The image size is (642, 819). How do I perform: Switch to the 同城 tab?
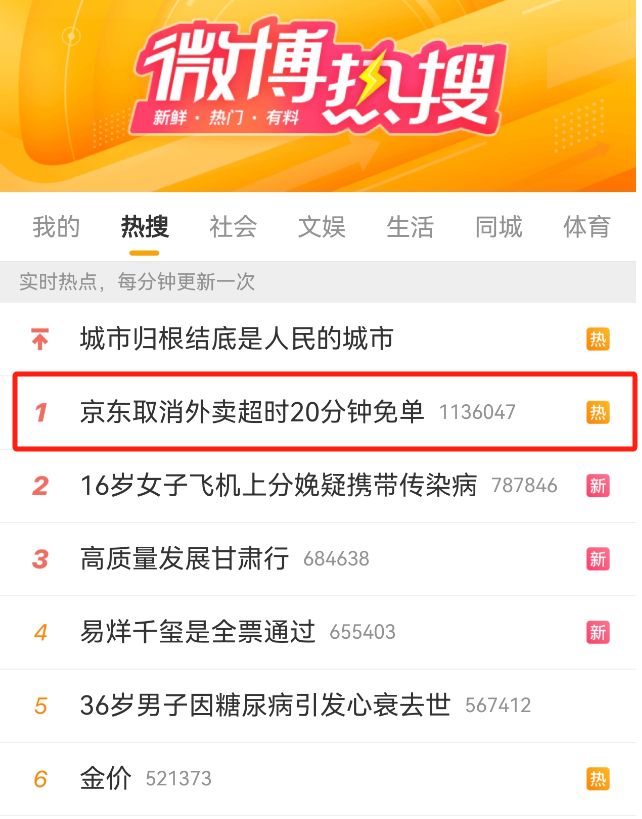pyautogui.click(x=499, y=227)
